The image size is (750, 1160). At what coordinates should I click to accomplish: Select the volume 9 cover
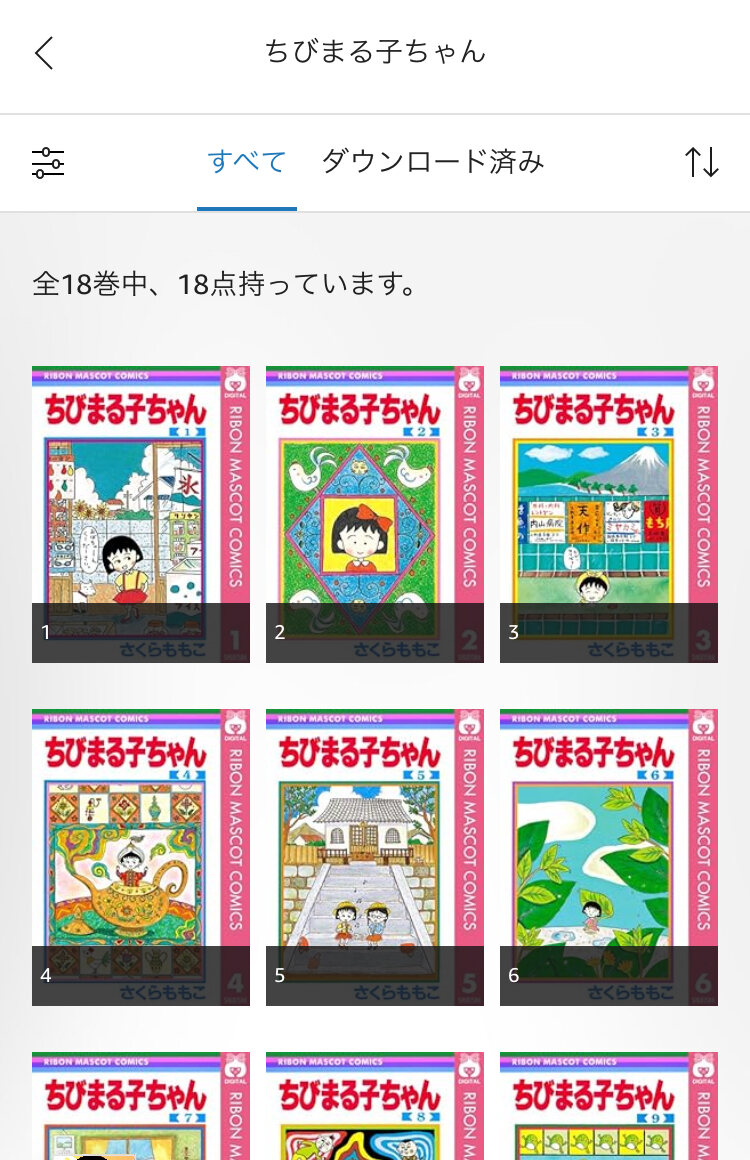609,1106
